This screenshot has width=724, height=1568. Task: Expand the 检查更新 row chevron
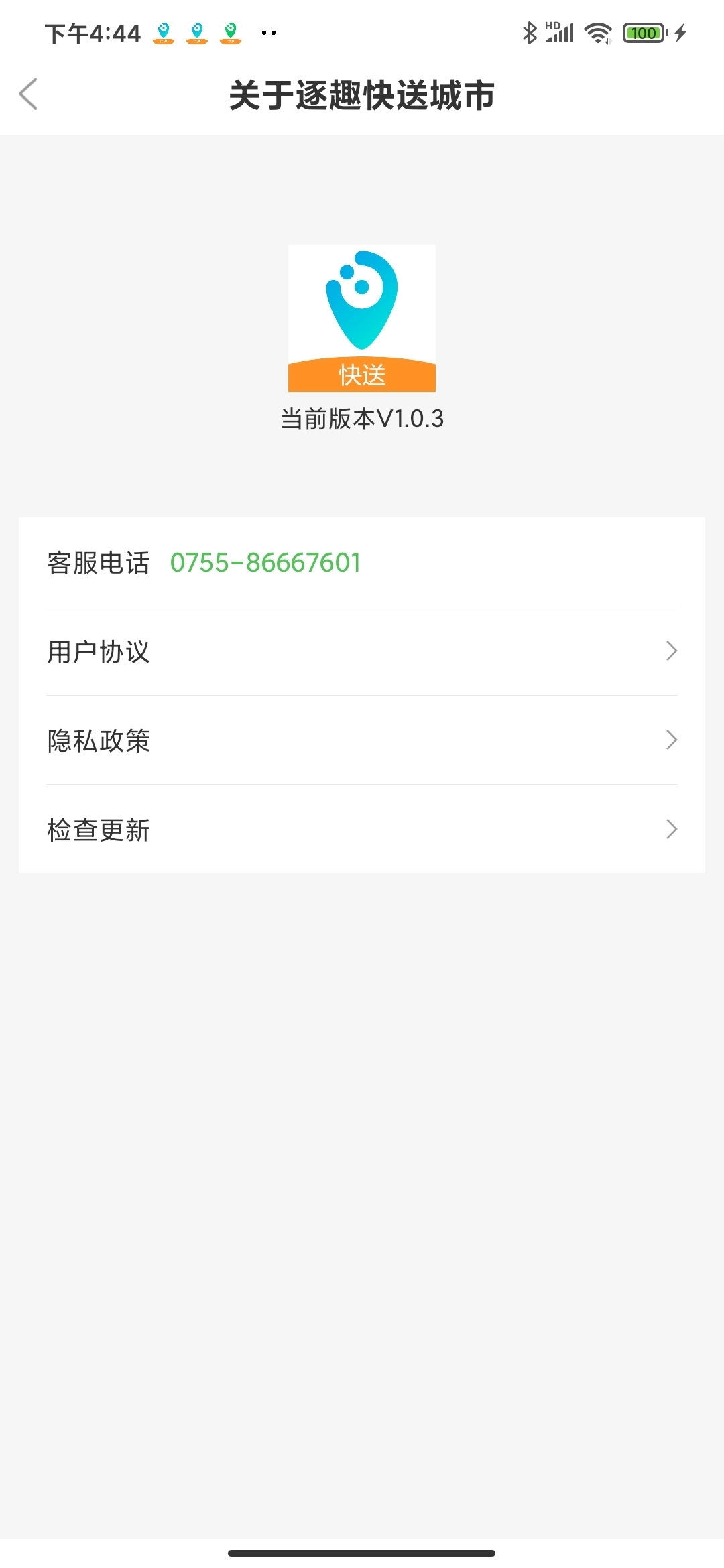[671, 830]
